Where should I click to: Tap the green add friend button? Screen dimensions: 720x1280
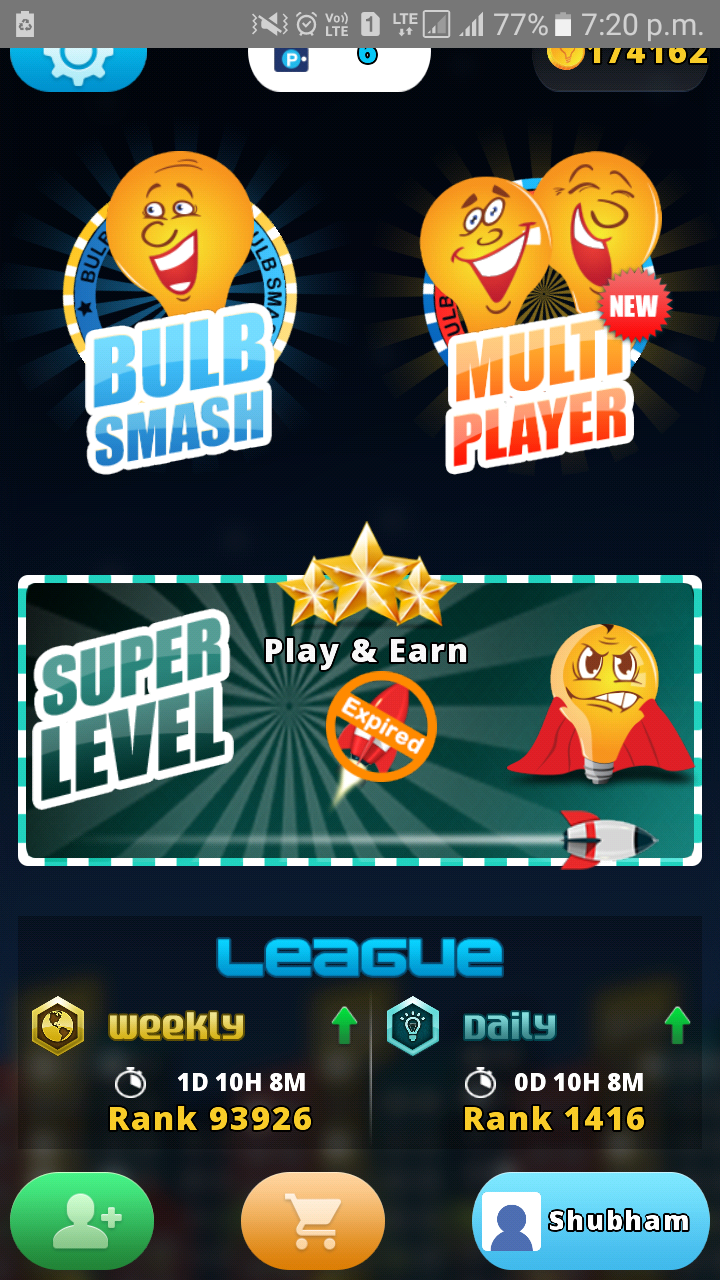click(x=82, y=1220)
